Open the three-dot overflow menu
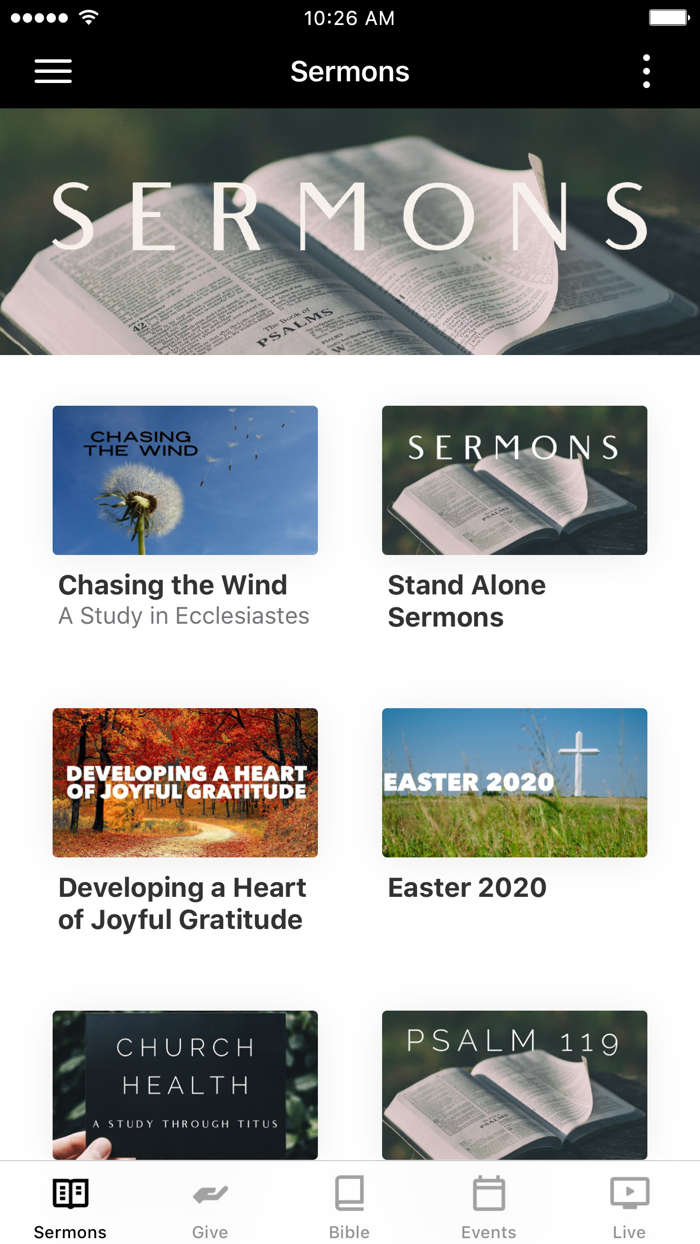The height and width of the screenshot is (1244, 700). point(646,71)
